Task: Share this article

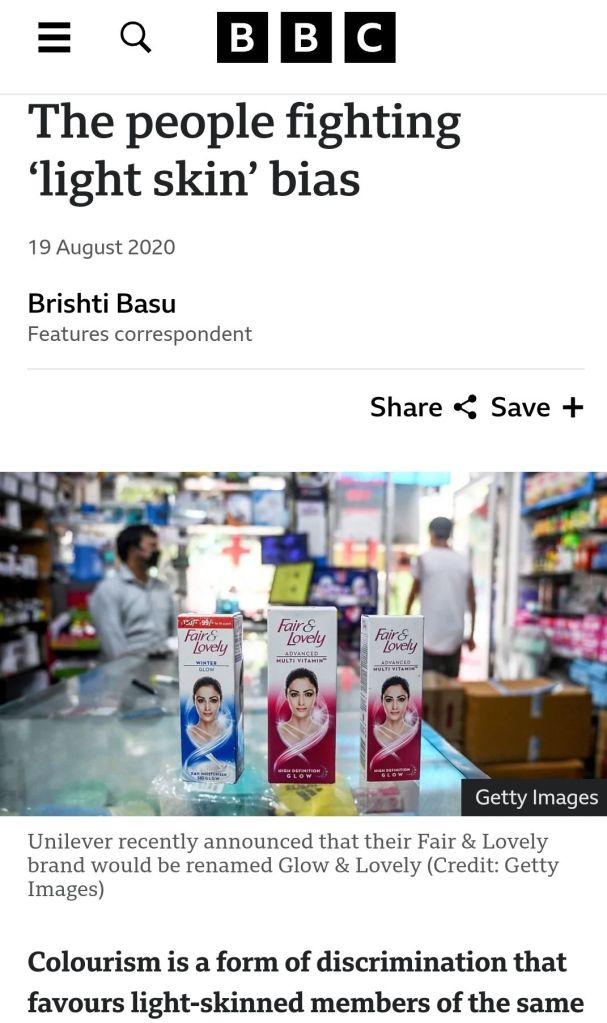Action: tap(422, 407)
